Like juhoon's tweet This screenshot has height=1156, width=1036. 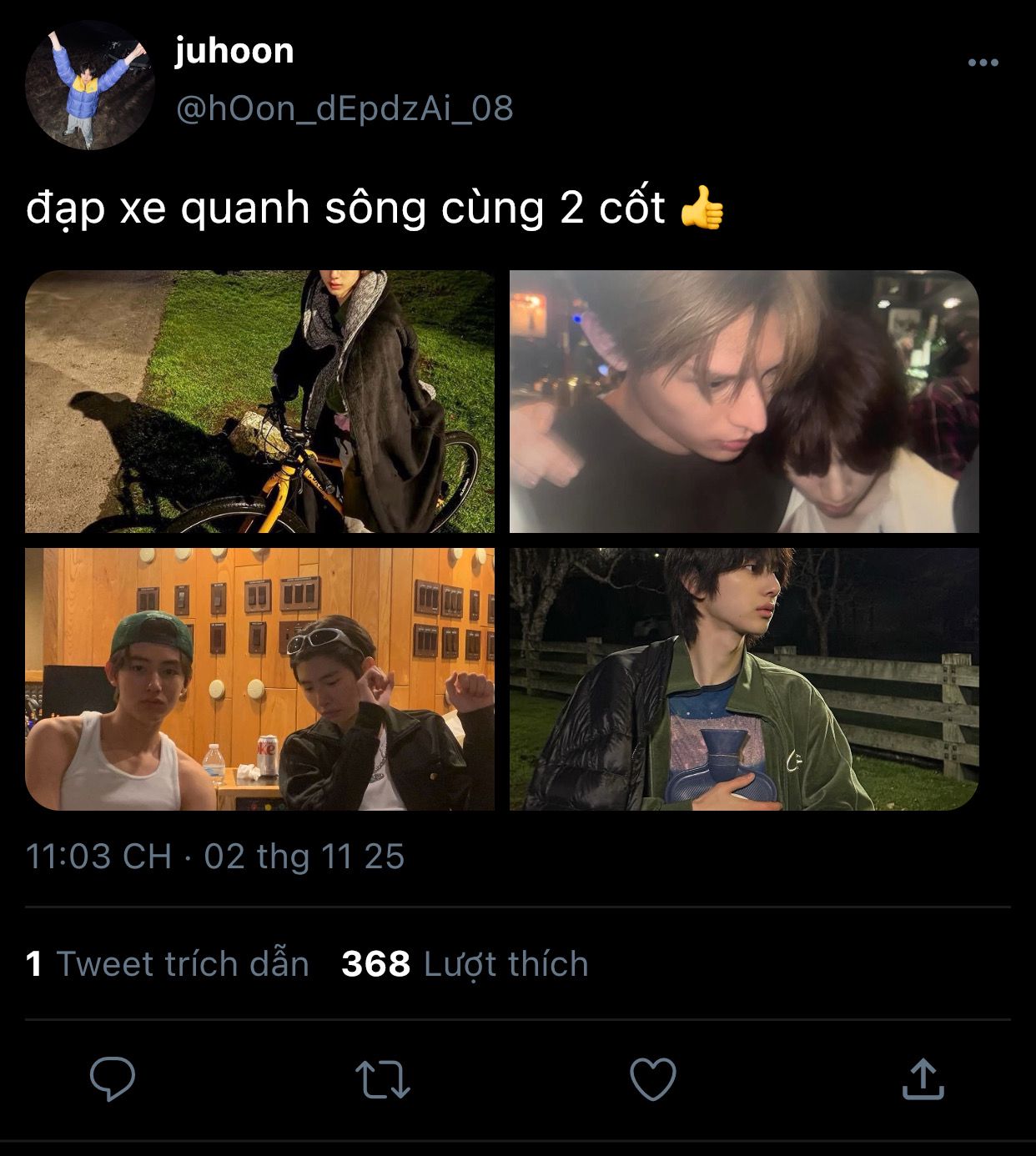pyautogui.click(x=652, y=1079)
